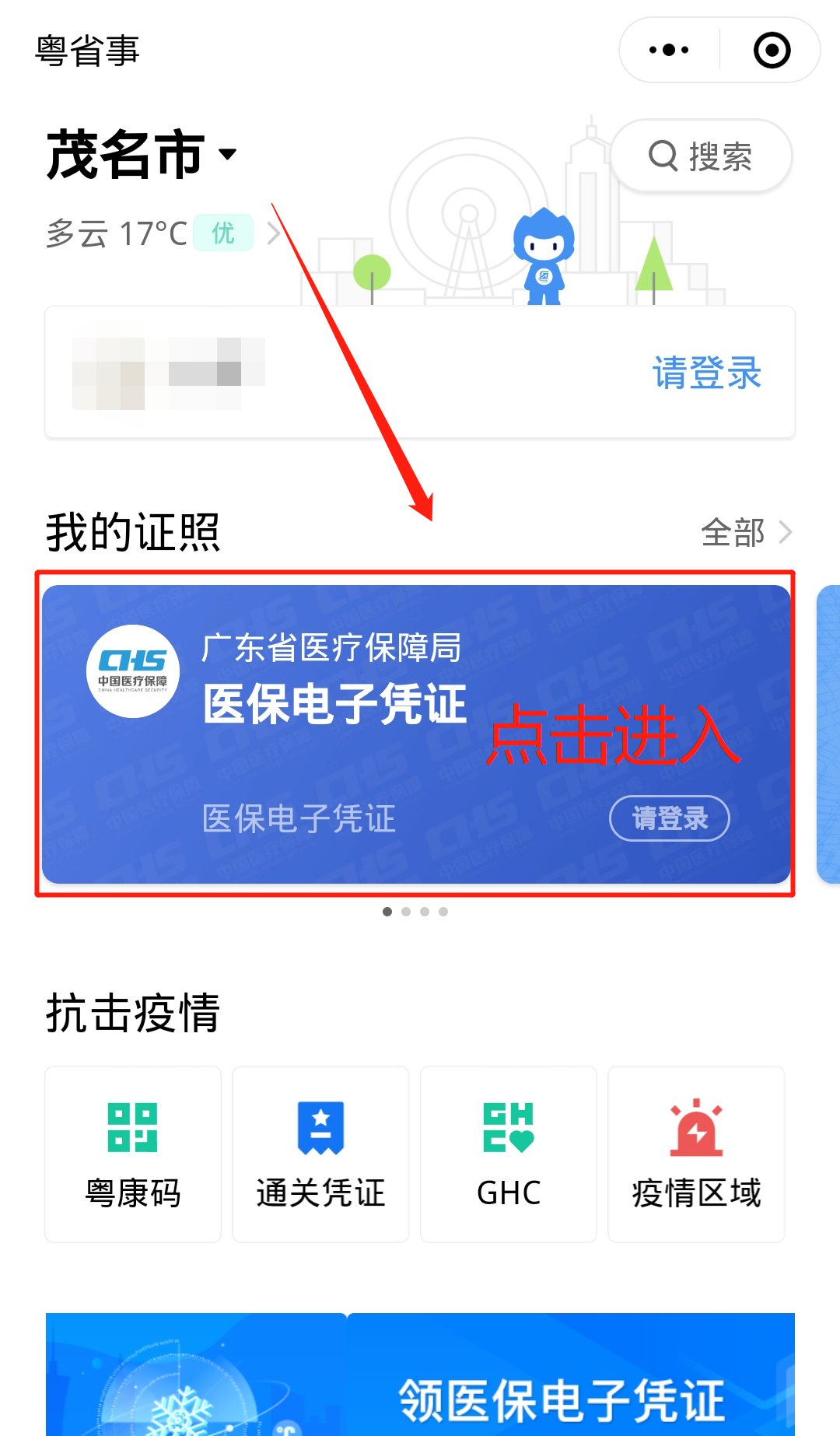Open the city selector dropdown 茂名市
Viewport: 840px width, 1436px height.
142,155
